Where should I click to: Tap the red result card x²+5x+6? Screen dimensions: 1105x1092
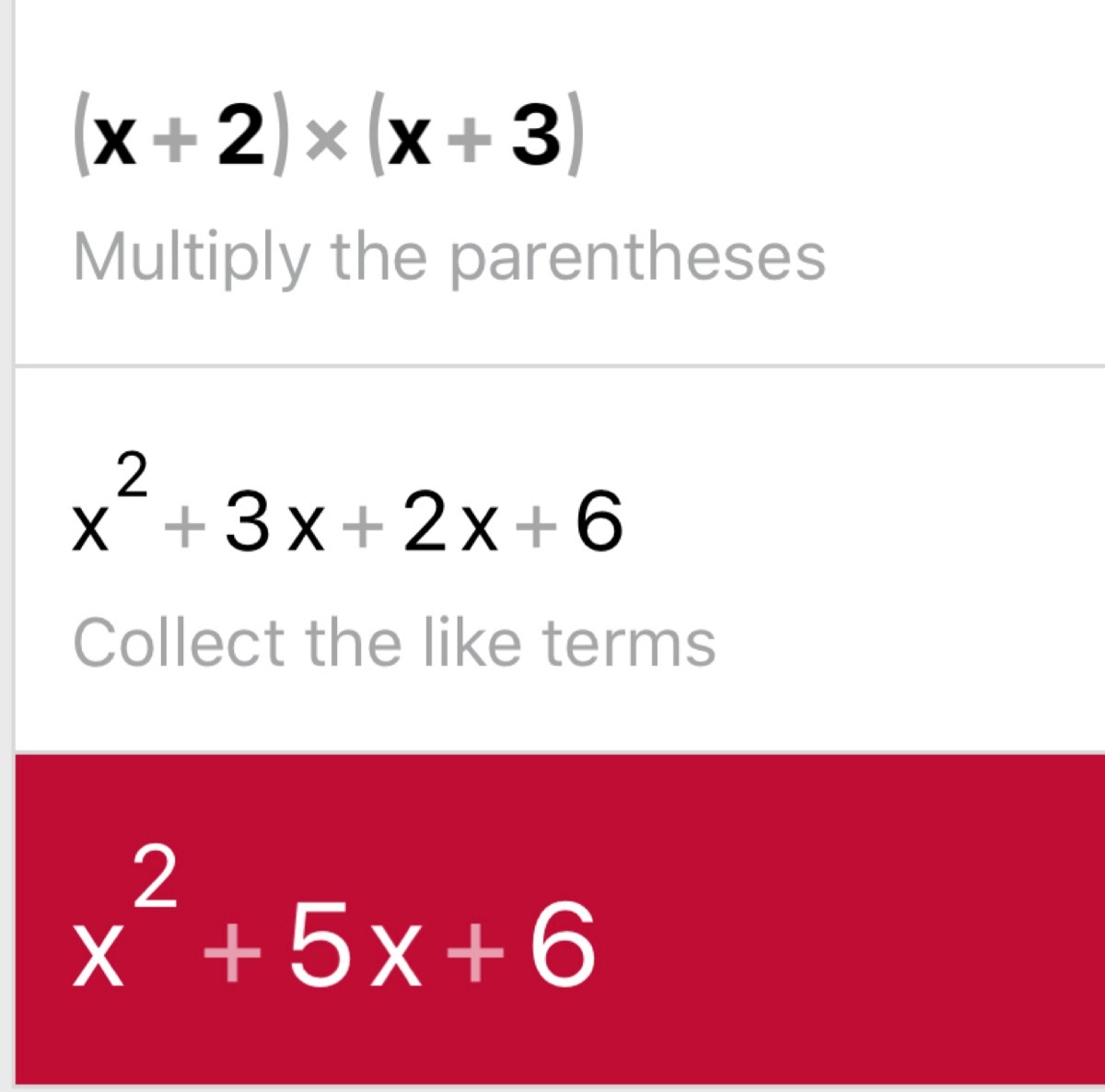pyautogui.click(x=558, y=919)
